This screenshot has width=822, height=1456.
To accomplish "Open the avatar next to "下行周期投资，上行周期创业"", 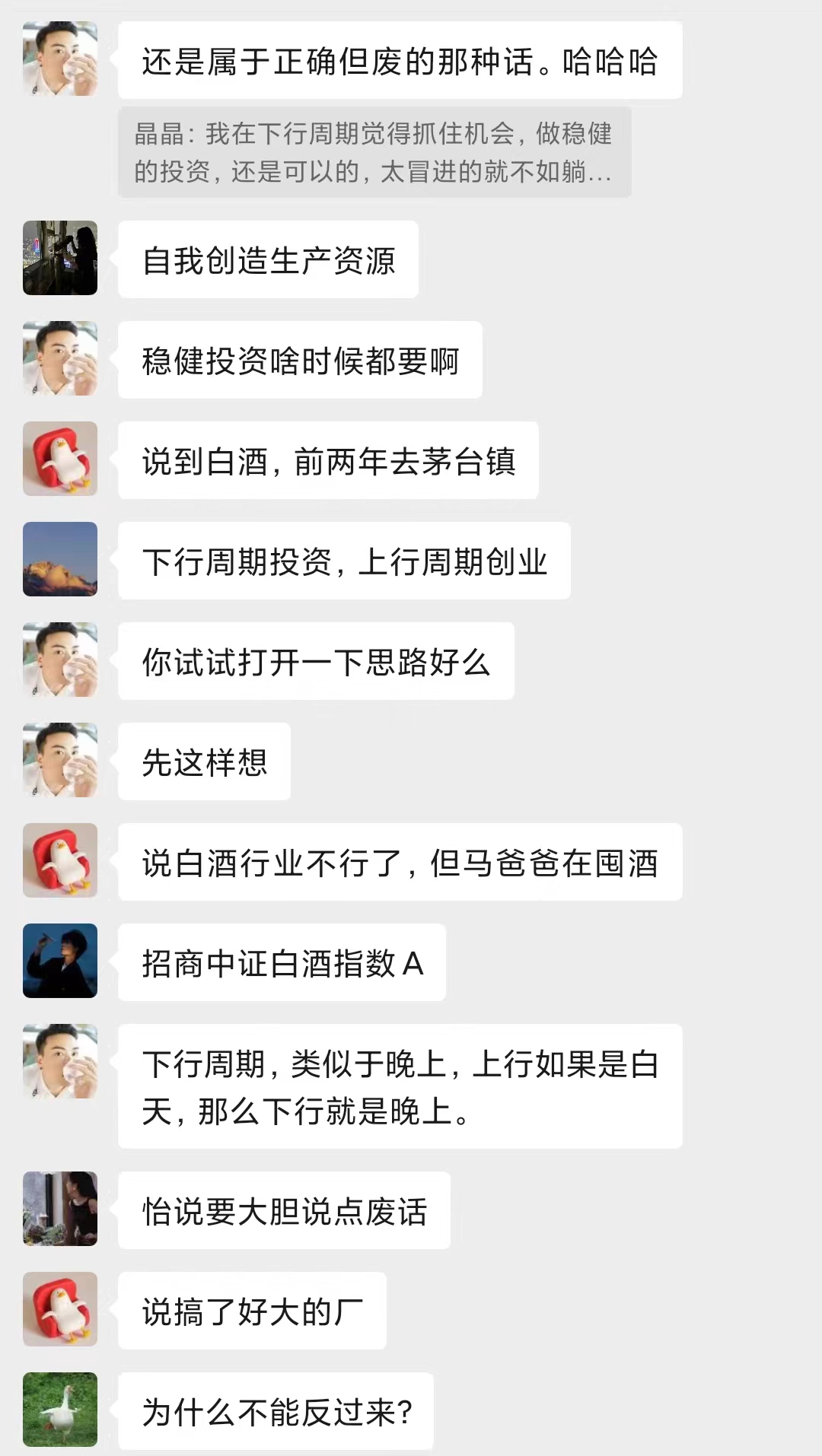I will pyautogui.click(x=60, y=559).
